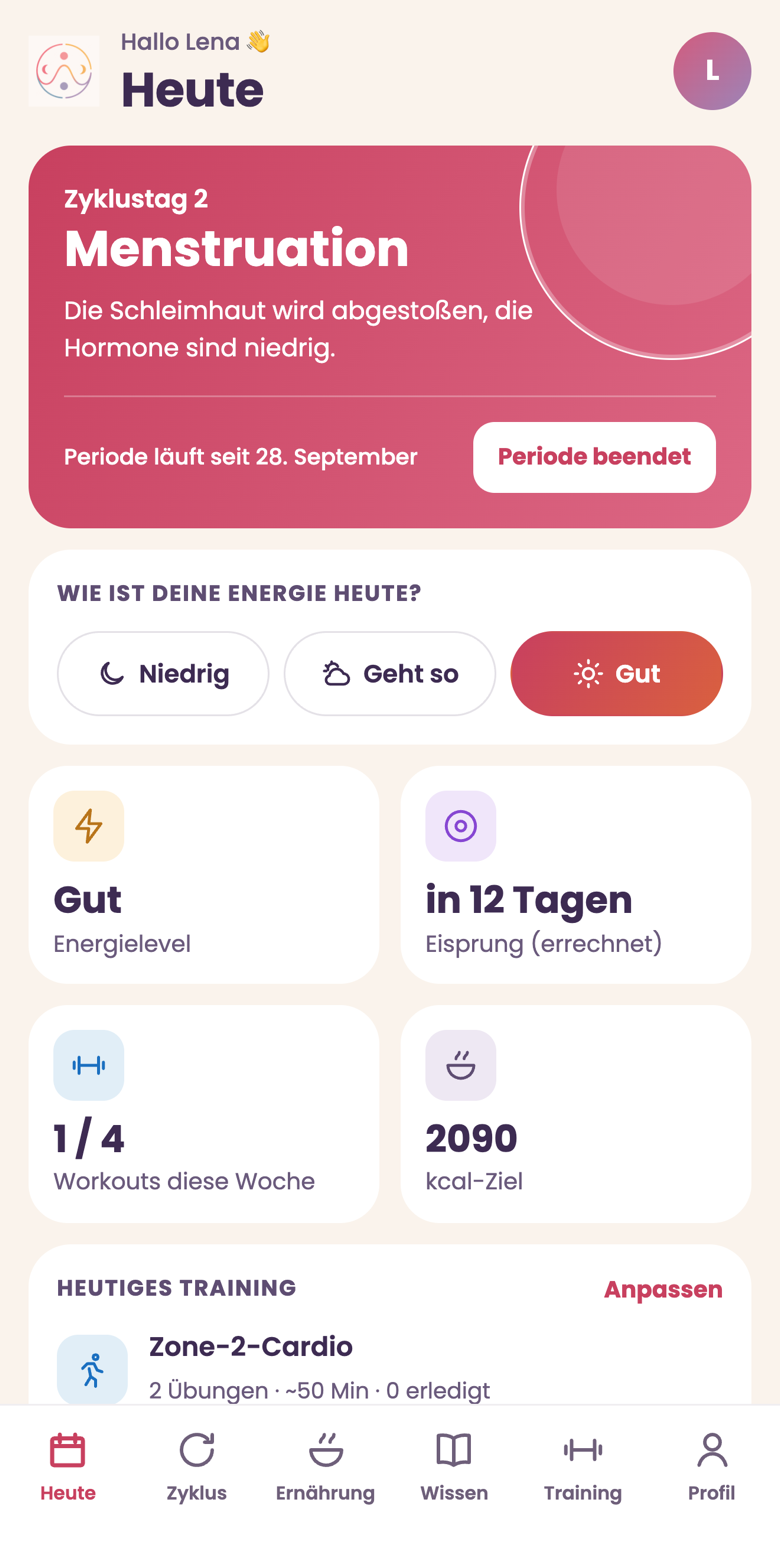Select Gut as today's energy

617,673
